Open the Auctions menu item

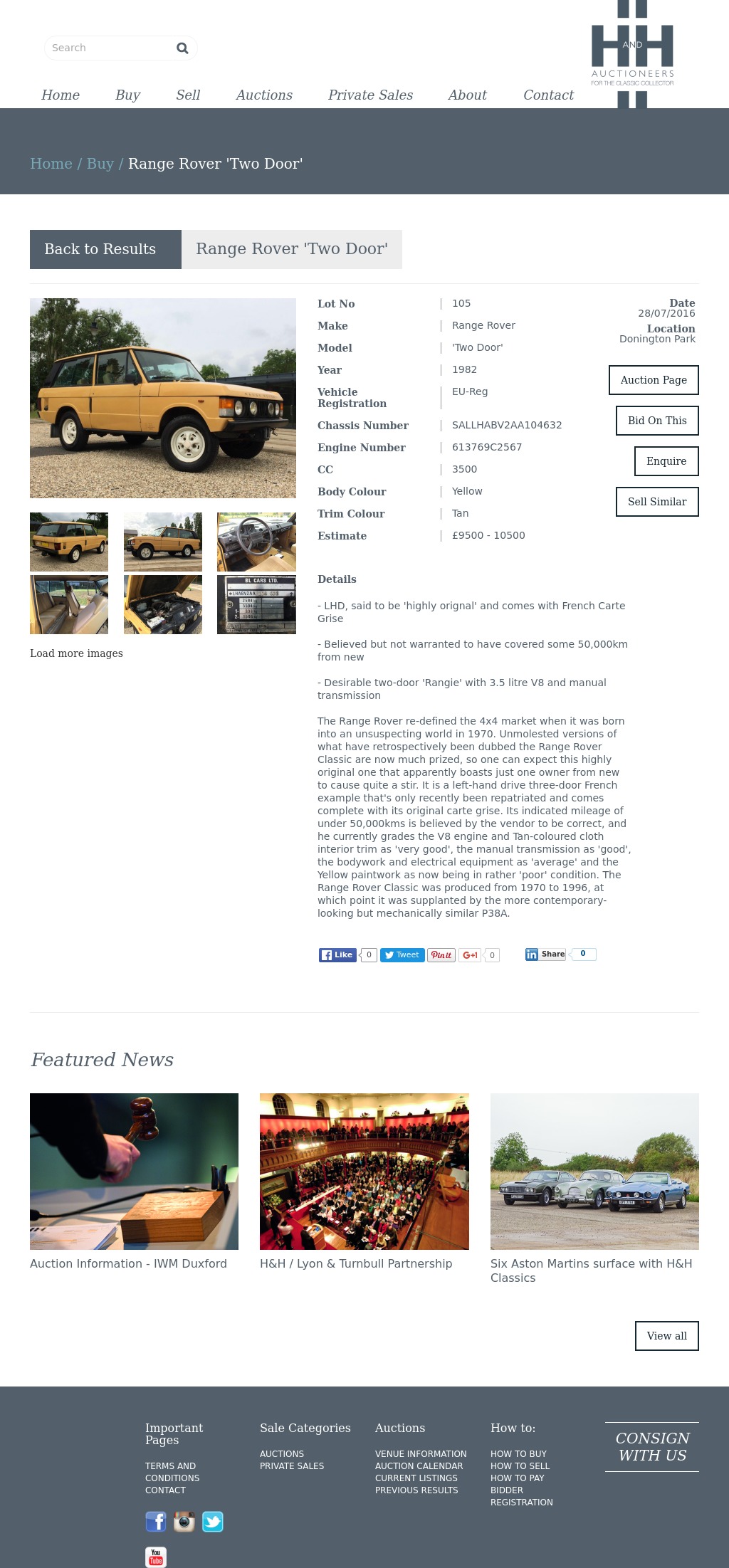(264, 95)
